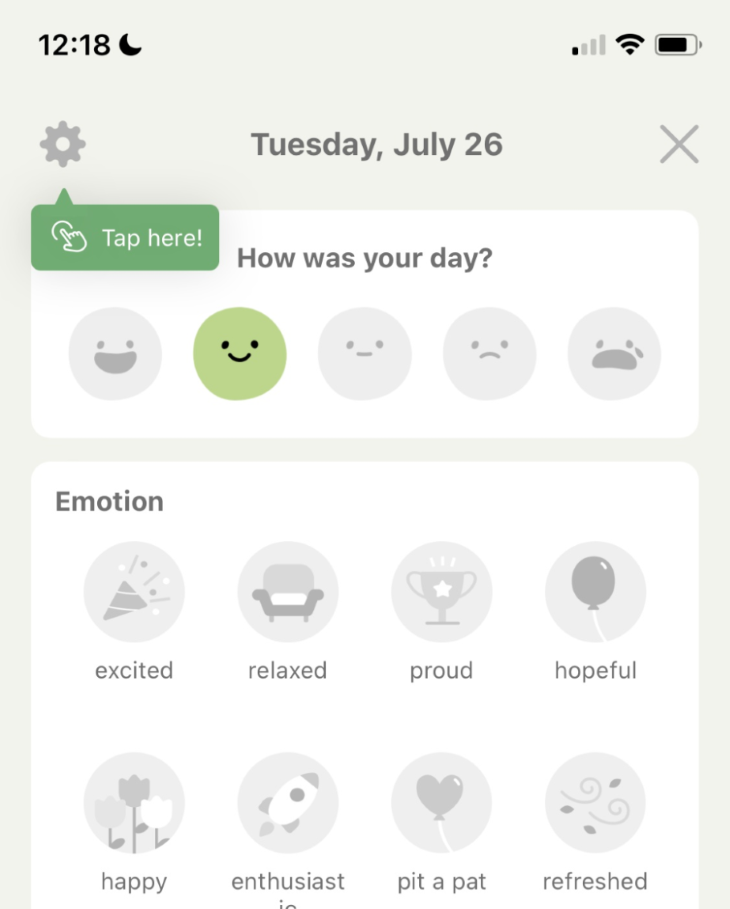Image resolution: width=730 pixels, height=909 pixels.
Task: Click the Emotion section heading
Action: (x=109, y=501)
